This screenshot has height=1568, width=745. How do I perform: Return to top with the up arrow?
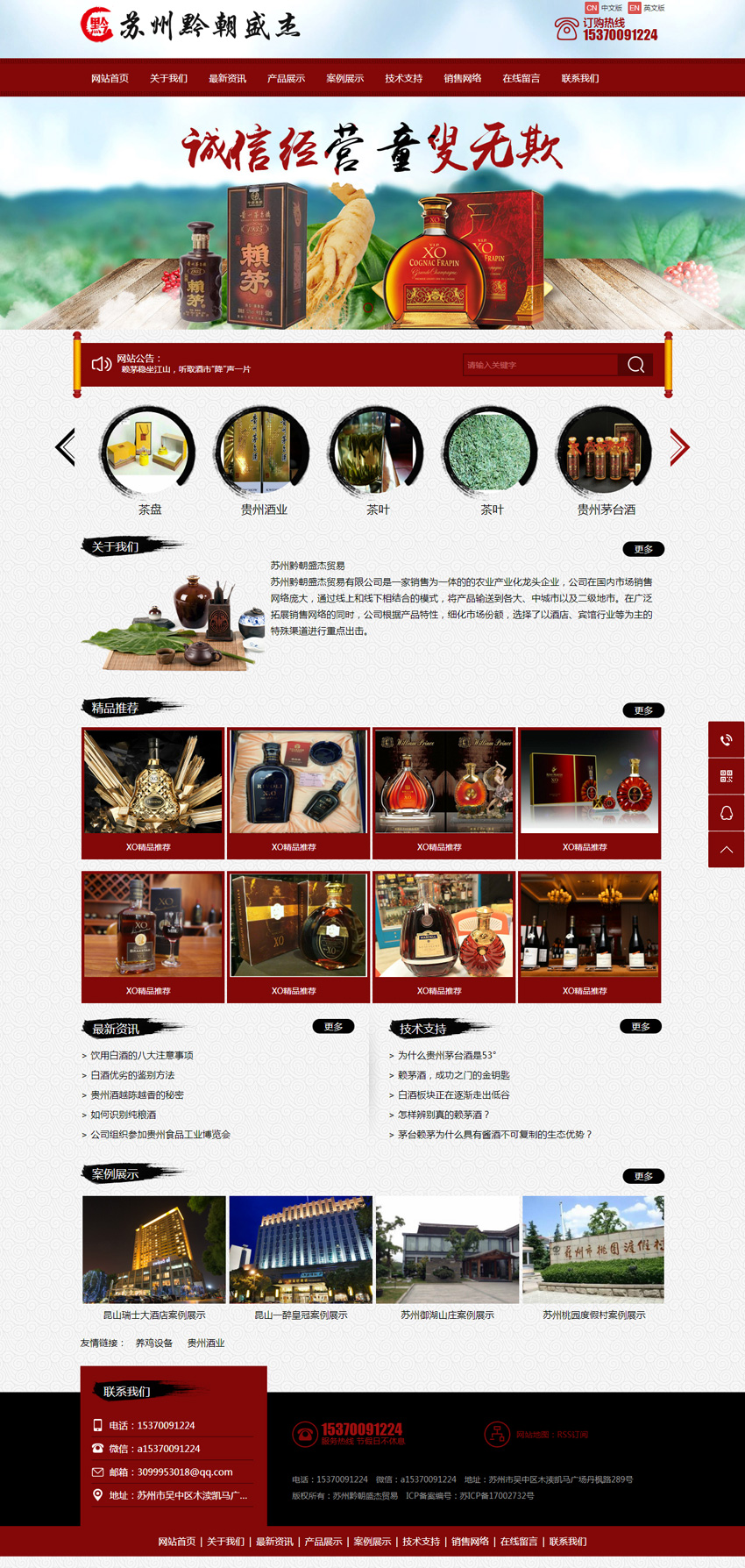click(726, 850)
